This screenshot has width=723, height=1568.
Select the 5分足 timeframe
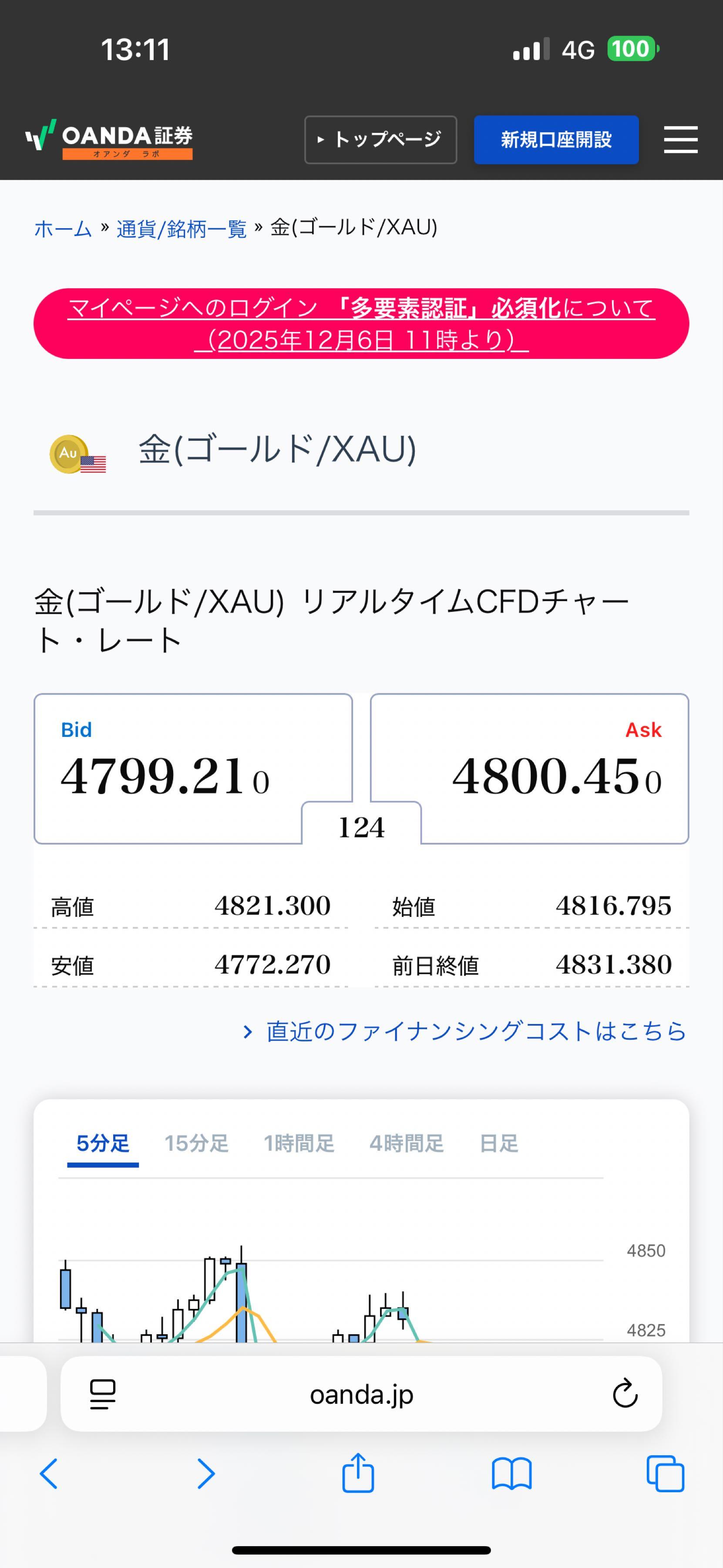coord(102,1143)
